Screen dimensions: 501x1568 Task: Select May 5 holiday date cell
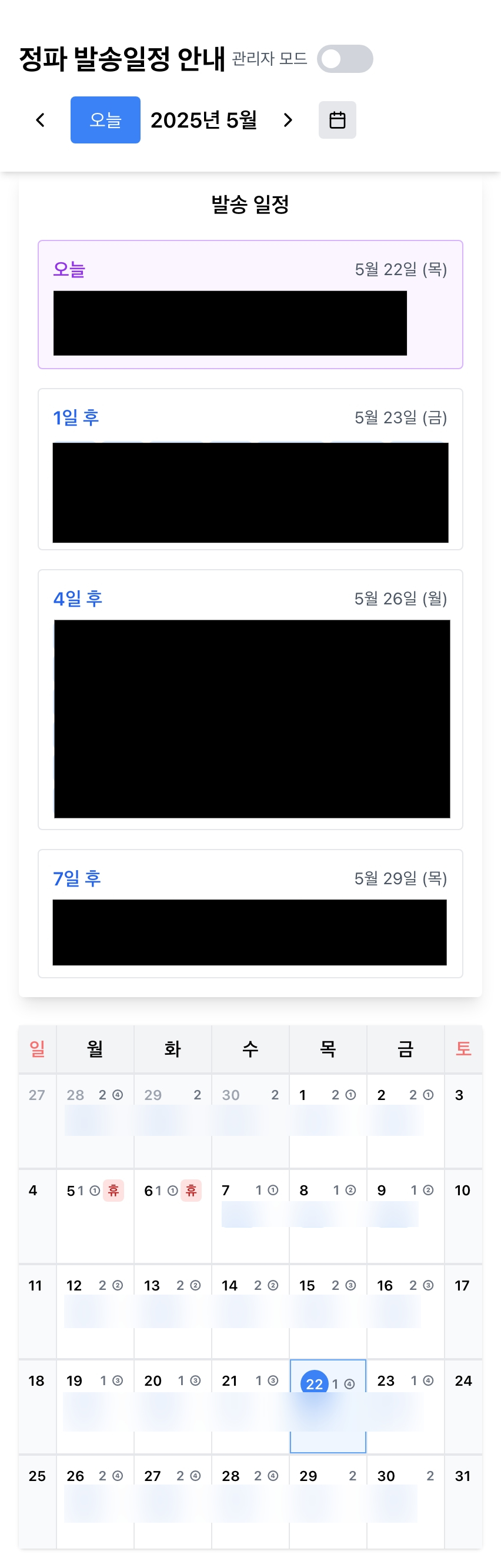click(95, 1215)
